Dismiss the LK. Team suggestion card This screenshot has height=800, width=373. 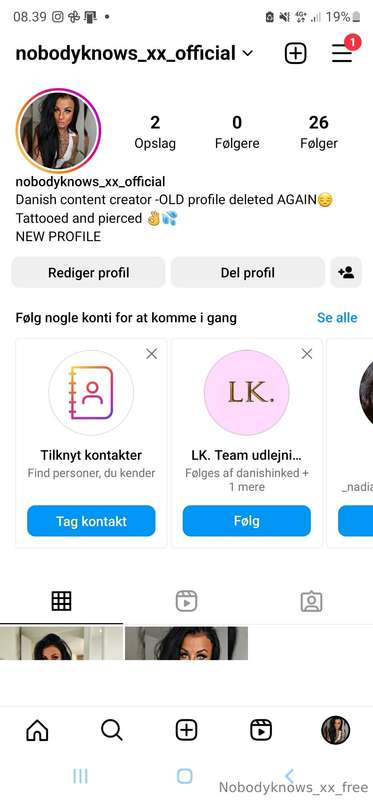pos(307,354)
